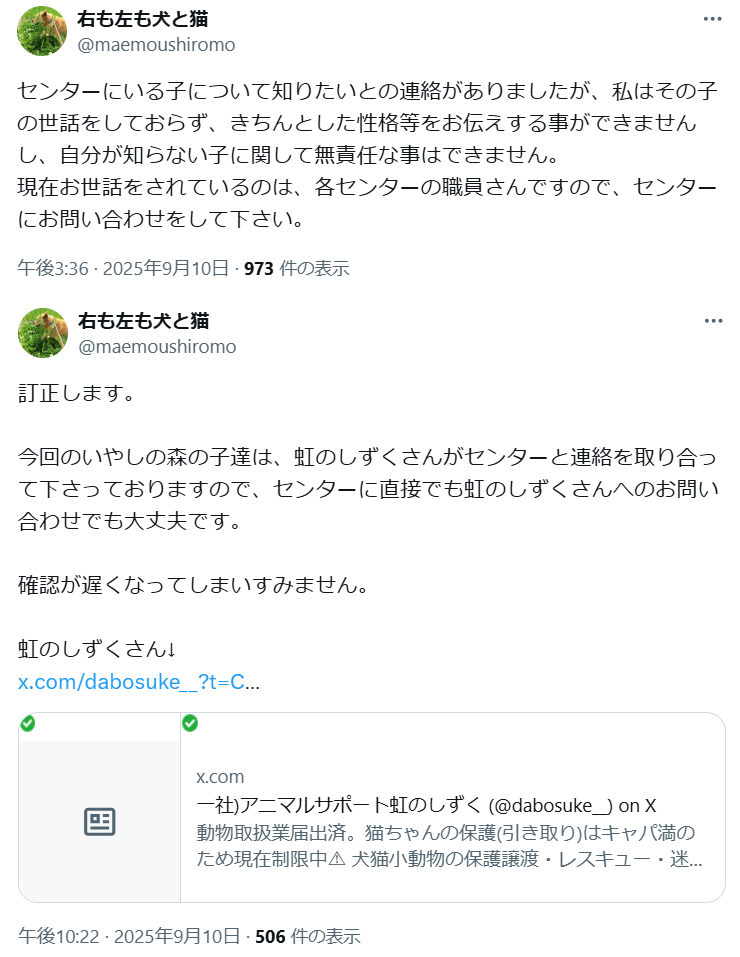Tap the profile avatar on the 訂正します post
Screen dimensions: 740x957
point(42,333)
